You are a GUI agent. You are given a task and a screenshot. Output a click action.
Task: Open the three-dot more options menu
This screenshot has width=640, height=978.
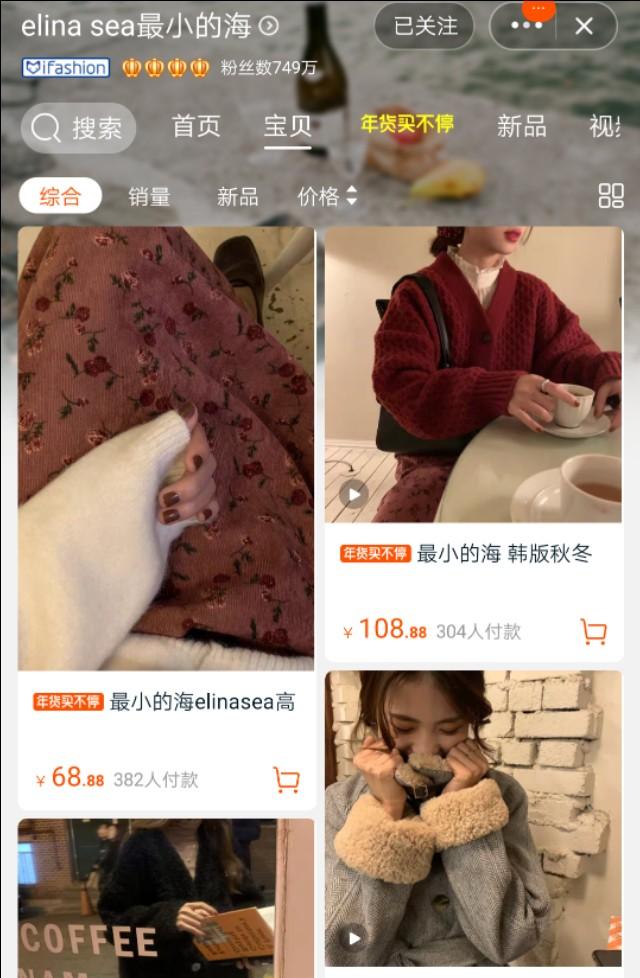pyautogui.click(x=527, y=27)
